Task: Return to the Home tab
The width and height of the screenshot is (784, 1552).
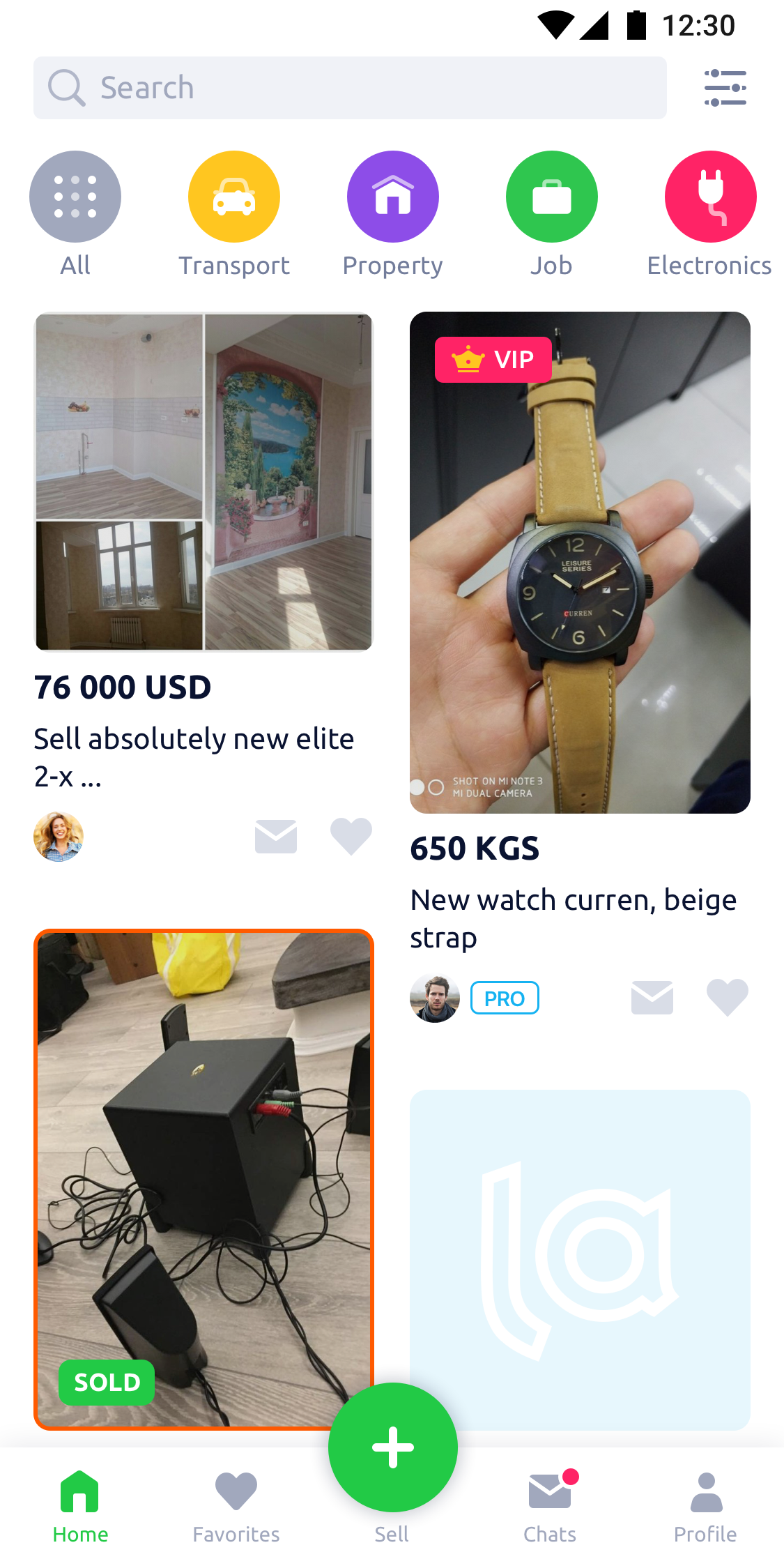Action: coord(80,1507)
